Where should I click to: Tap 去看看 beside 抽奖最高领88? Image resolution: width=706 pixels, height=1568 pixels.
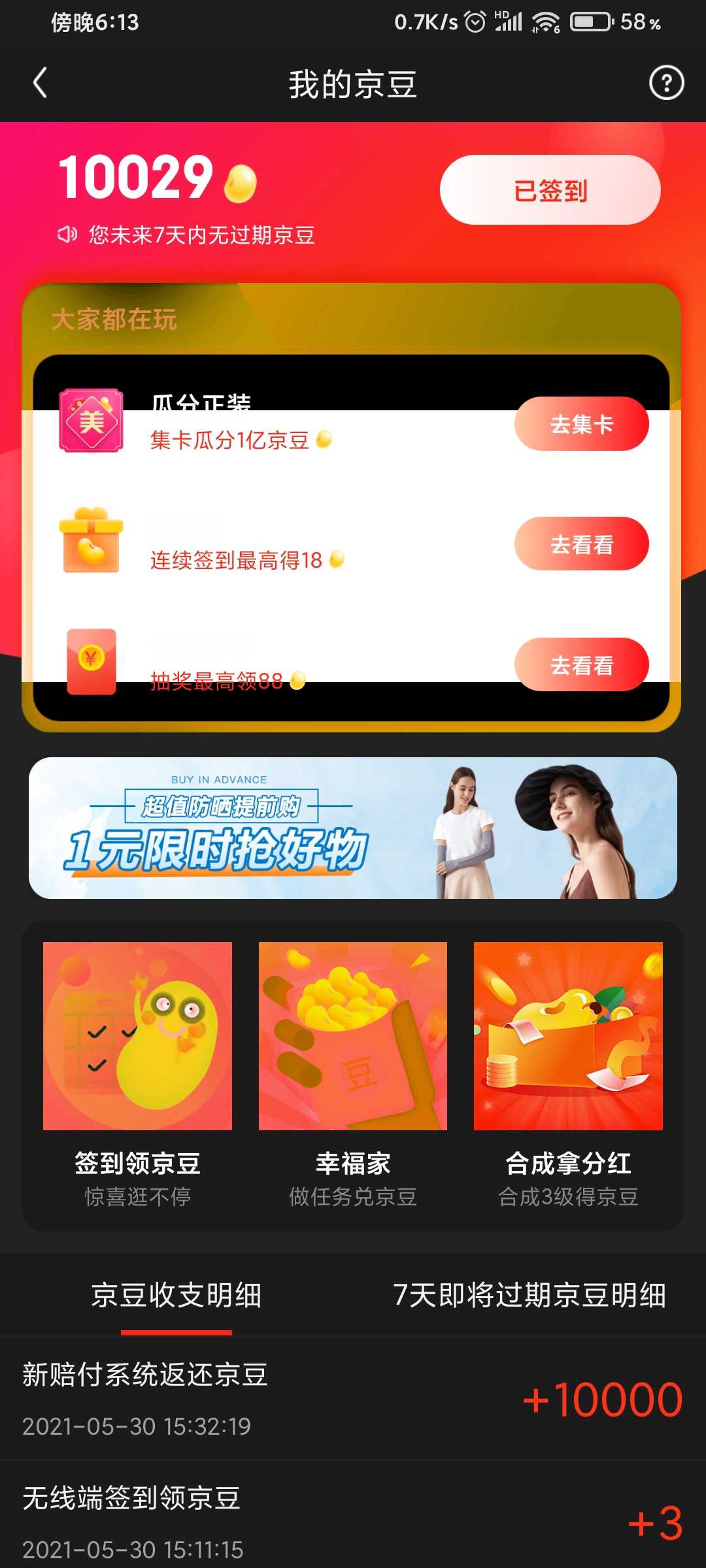(581, 664)
